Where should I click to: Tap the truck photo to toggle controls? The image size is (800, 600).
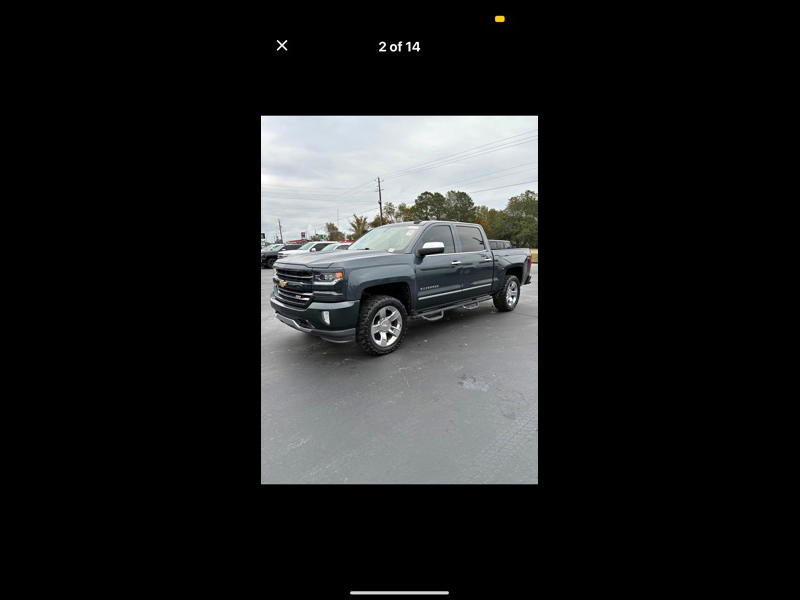[x=399, y=300]
